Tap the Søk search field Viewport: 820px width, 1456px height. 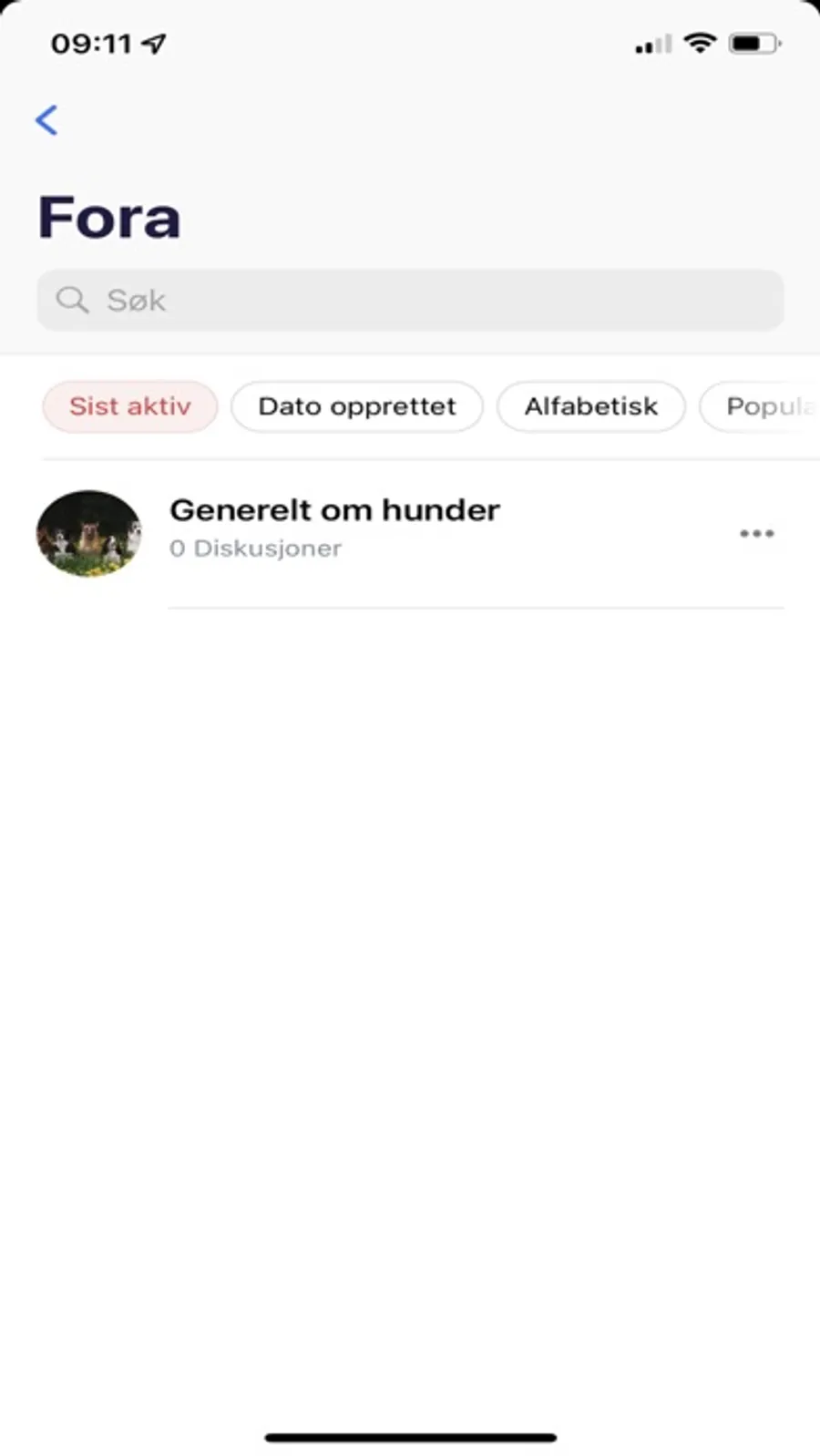(410, 300)
